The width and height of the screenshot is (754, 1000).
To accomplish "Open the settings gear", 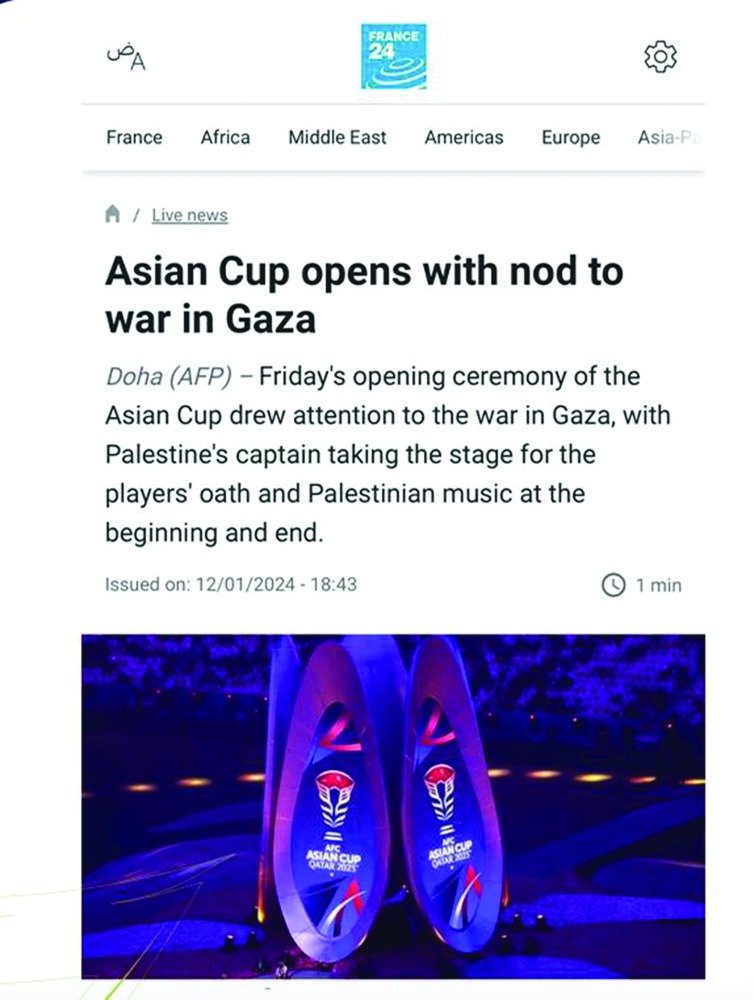I will pos(660,56).
